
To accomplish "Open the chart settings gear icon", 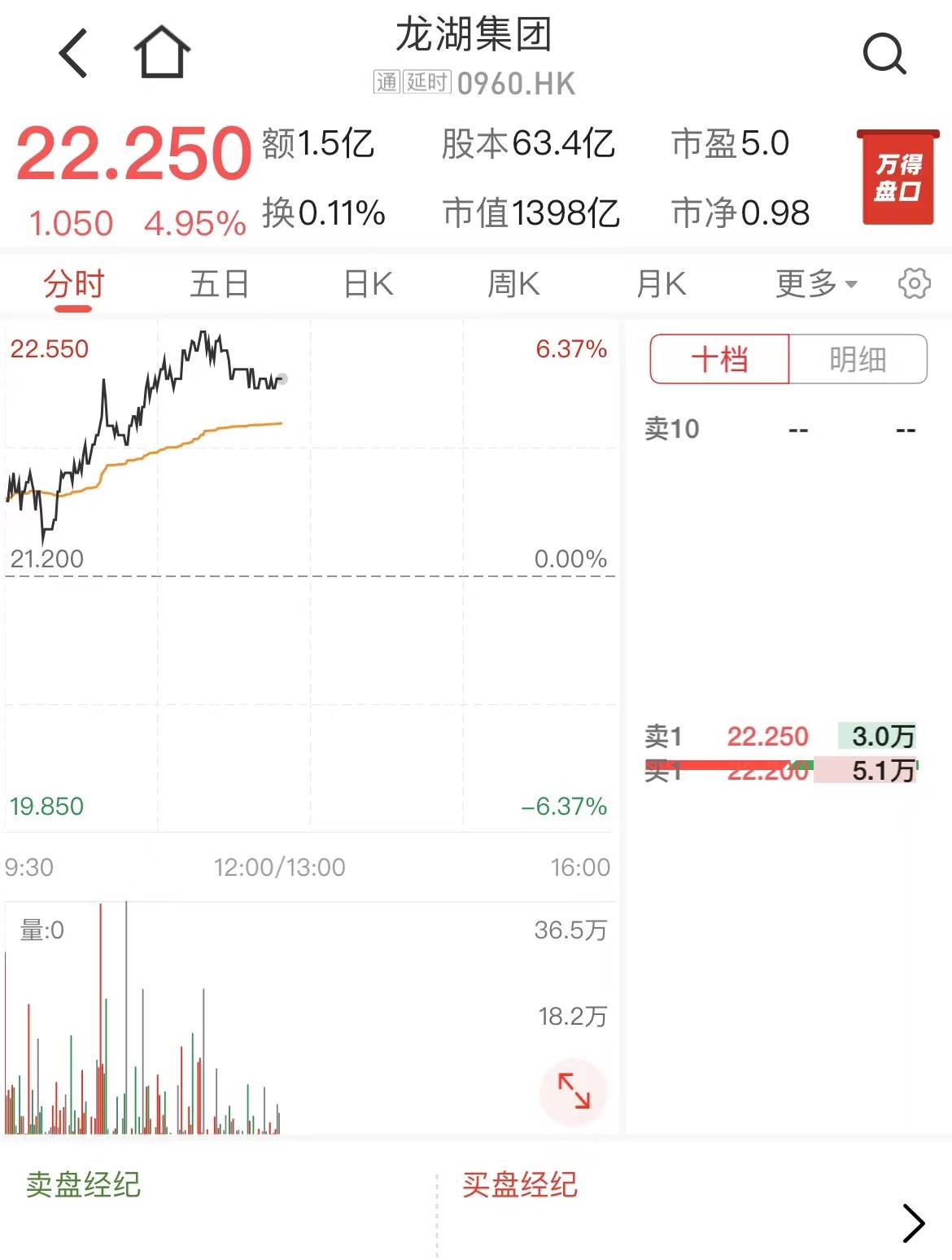I will 916,285.
